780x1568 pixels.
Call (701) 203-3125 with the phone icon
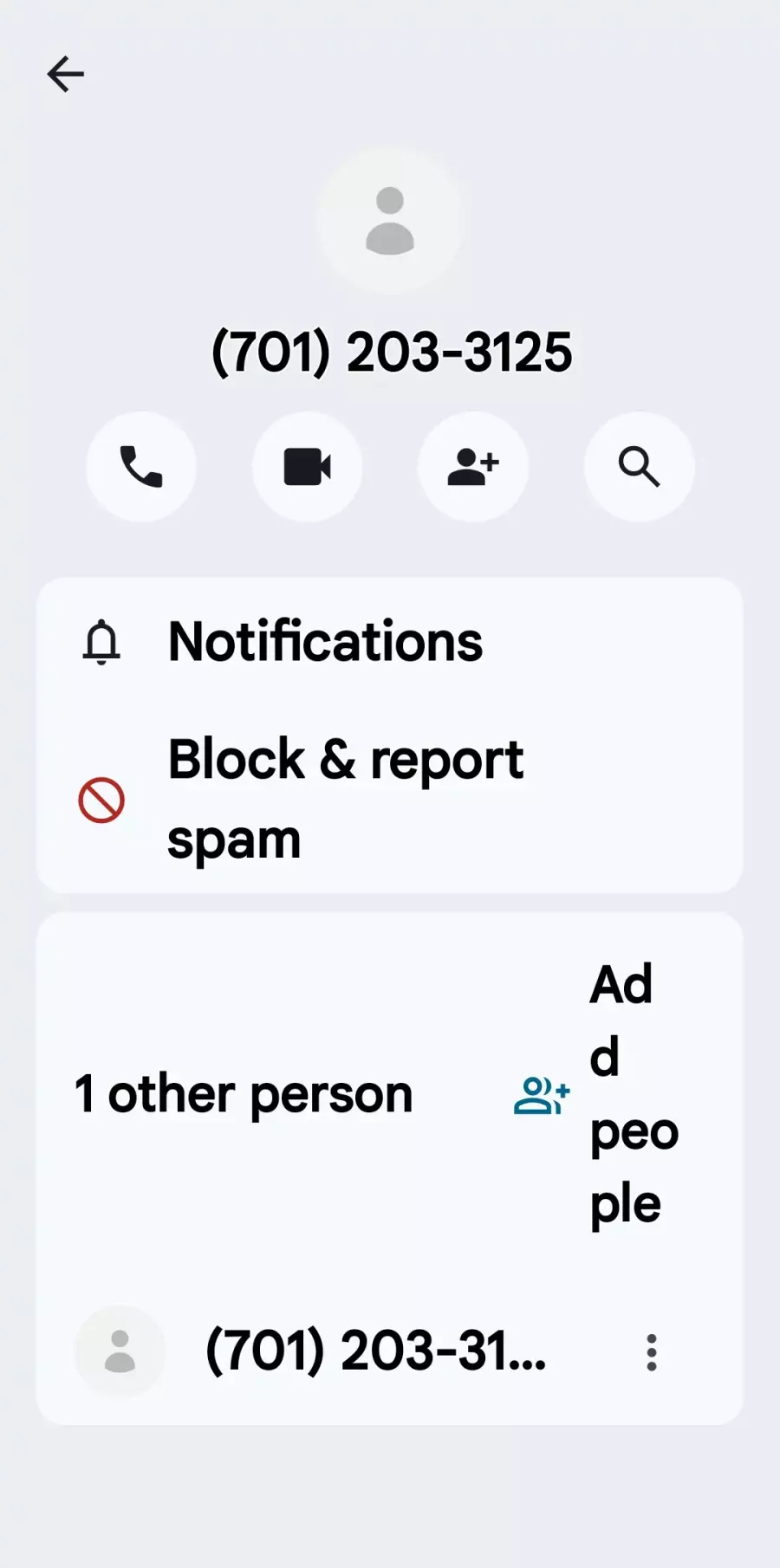pyautogui.click(x=141, y=467)
